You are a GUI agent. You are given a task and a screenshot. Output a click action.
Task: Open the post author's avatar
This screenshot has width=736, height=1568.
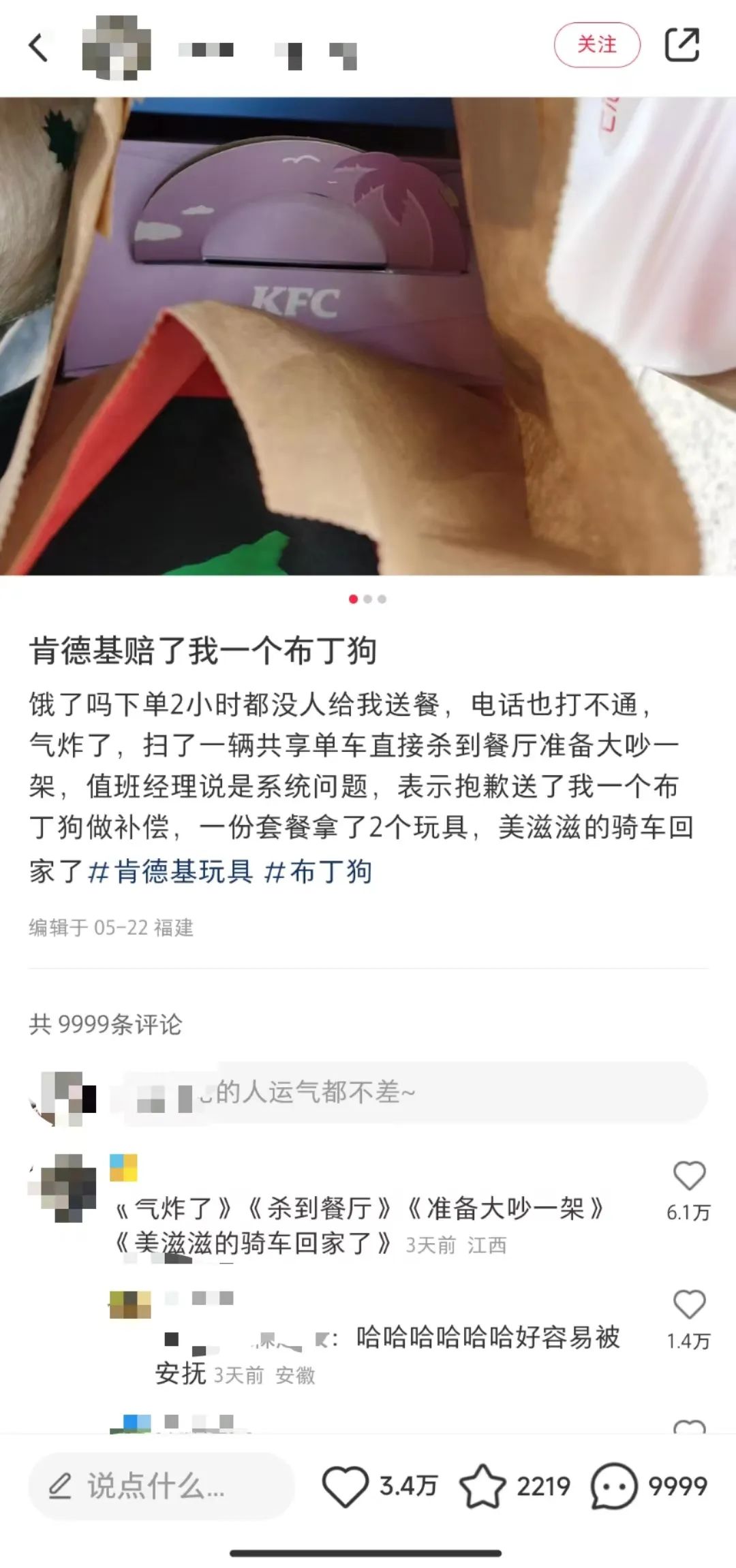pyautogui.click(x=116, y=48)
